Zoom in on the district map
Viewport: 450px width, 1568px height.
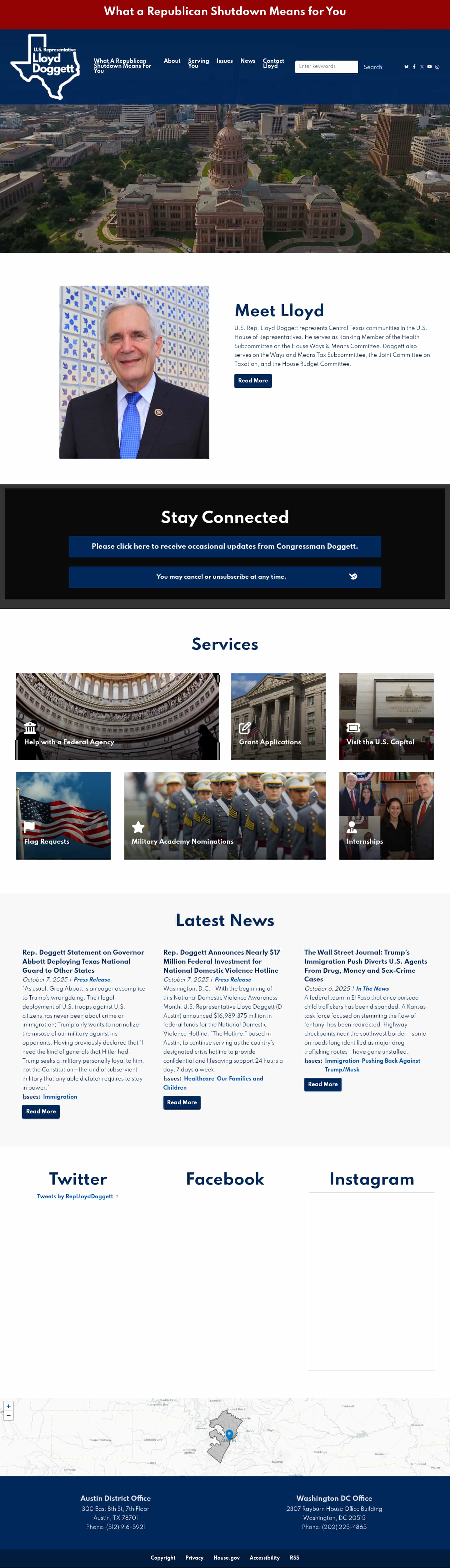pyautogui.click(x=8, y=1406)
